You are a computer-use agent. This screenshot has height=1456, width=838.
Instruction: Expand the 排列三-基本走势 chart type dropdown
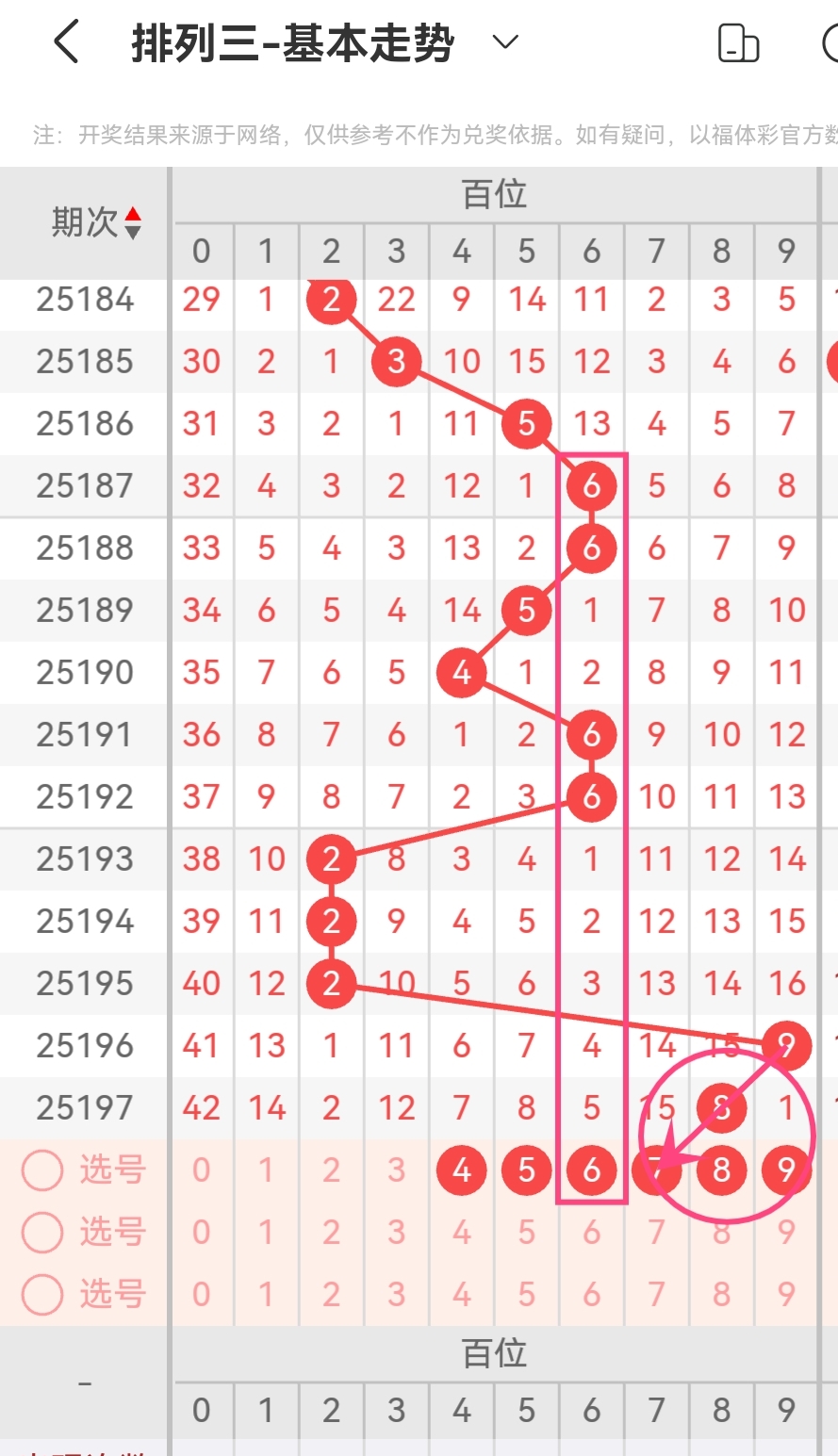pyautogui.click(x=506, y=42)
